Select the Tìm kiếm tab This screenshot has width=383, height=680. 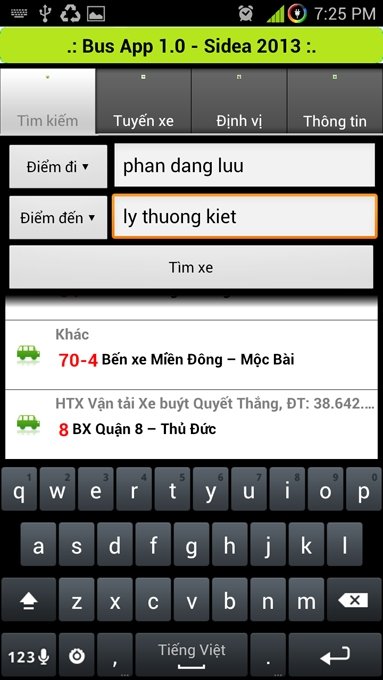pos(48,101)
